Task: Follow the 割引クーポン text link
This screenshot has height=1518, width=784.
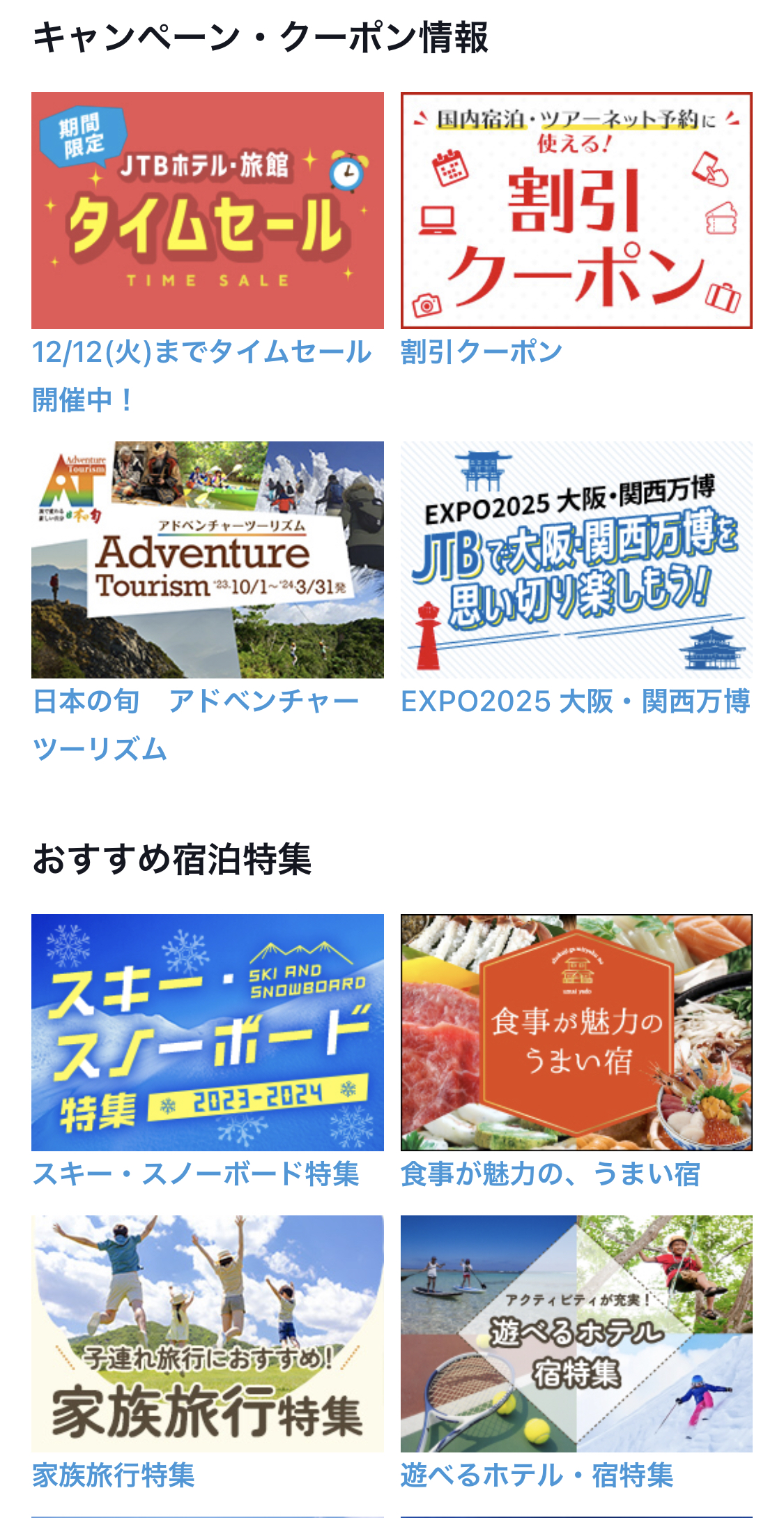Action: 481,352
